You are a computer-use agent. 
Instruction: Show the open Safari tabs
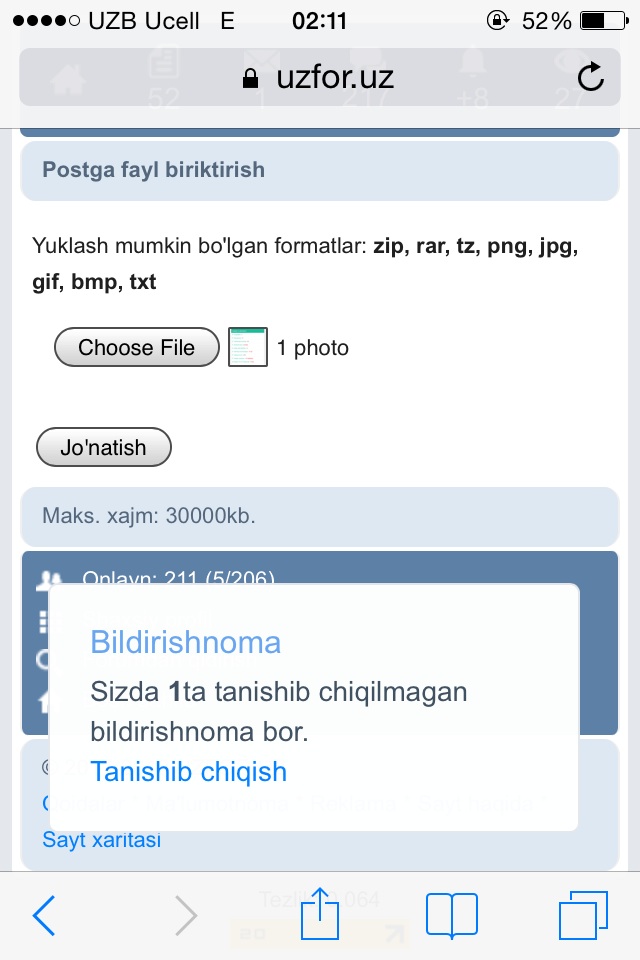tap(582, 915)
